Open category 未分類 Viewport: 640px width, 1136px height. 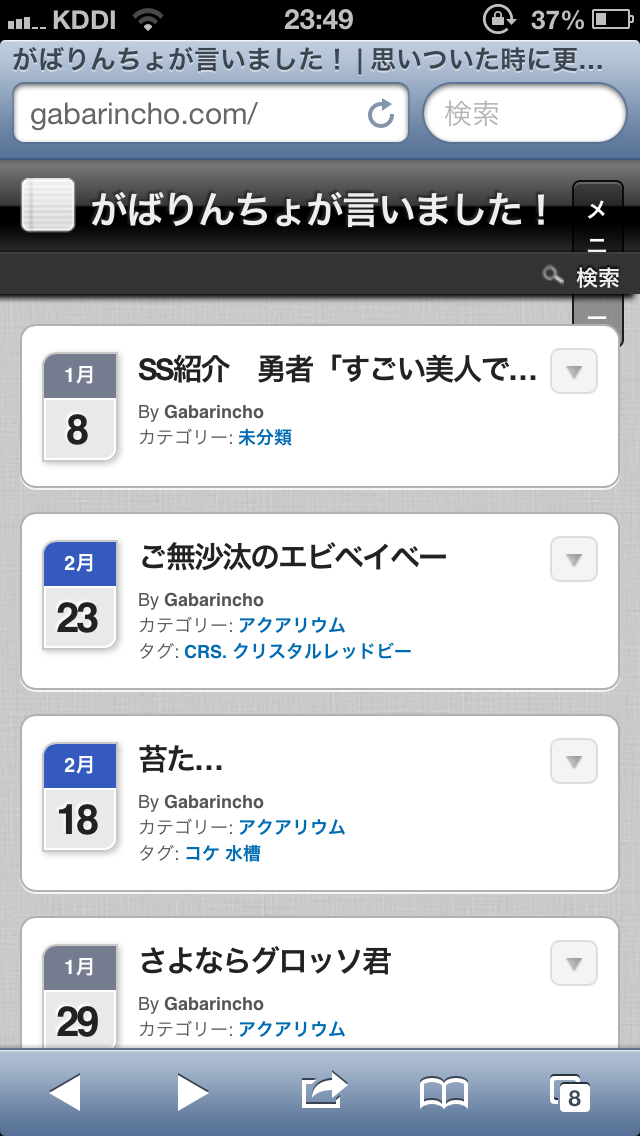(x=265, y=438)
